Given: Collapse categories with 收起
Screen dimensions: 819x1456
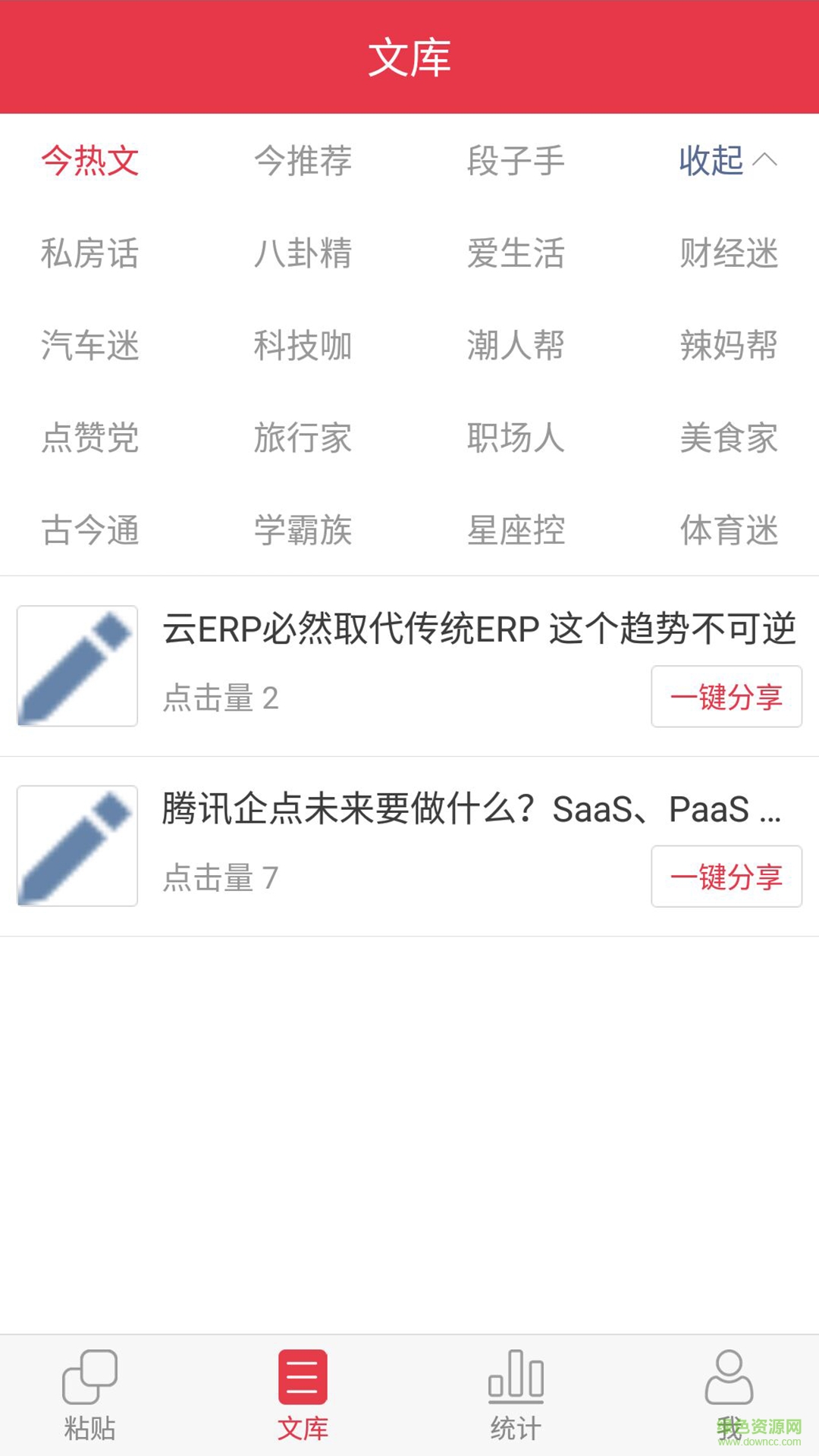Looking at the screenshot, I should tap(726, 161).
